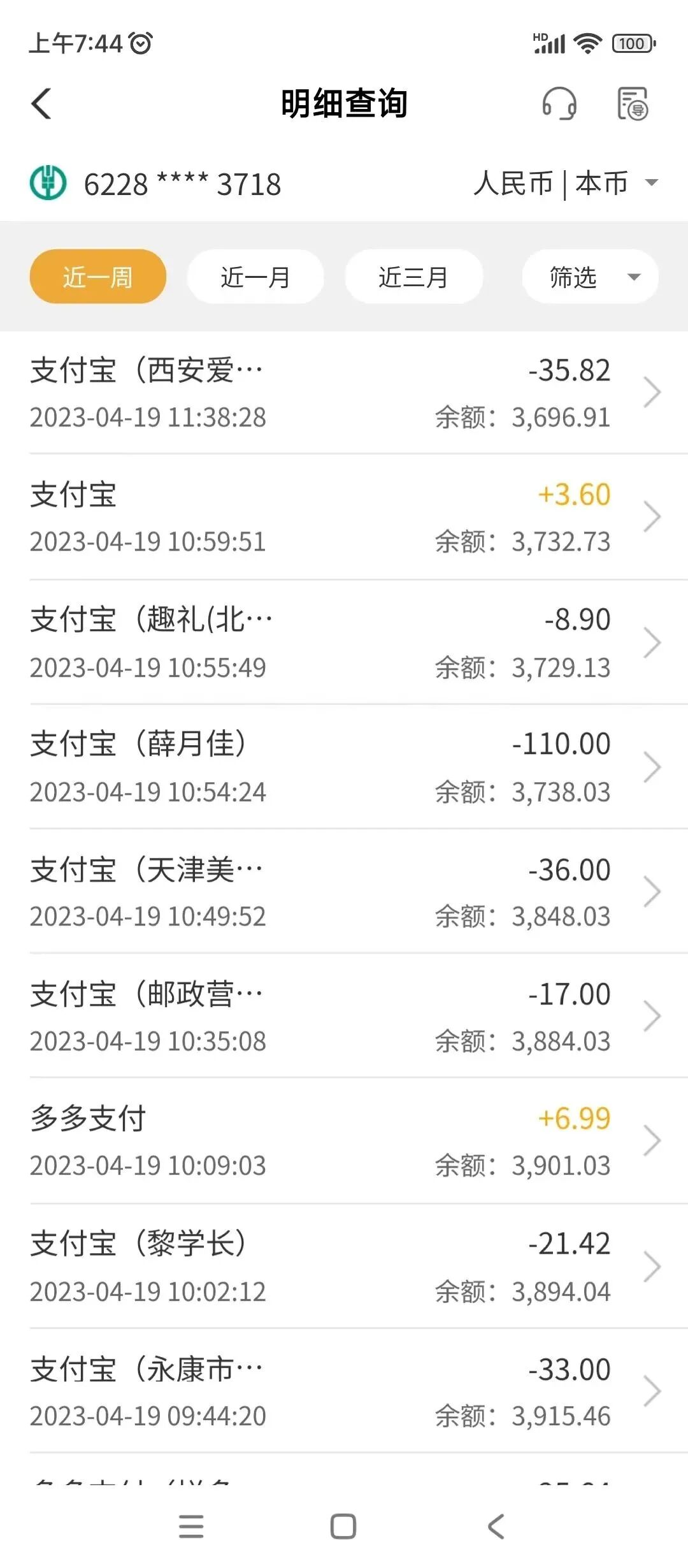This screenshot has width=688, height=1568.
Task: Open 支付宝（黎学长）-21.42 transaction
Action: click(x=344, y=1267)
